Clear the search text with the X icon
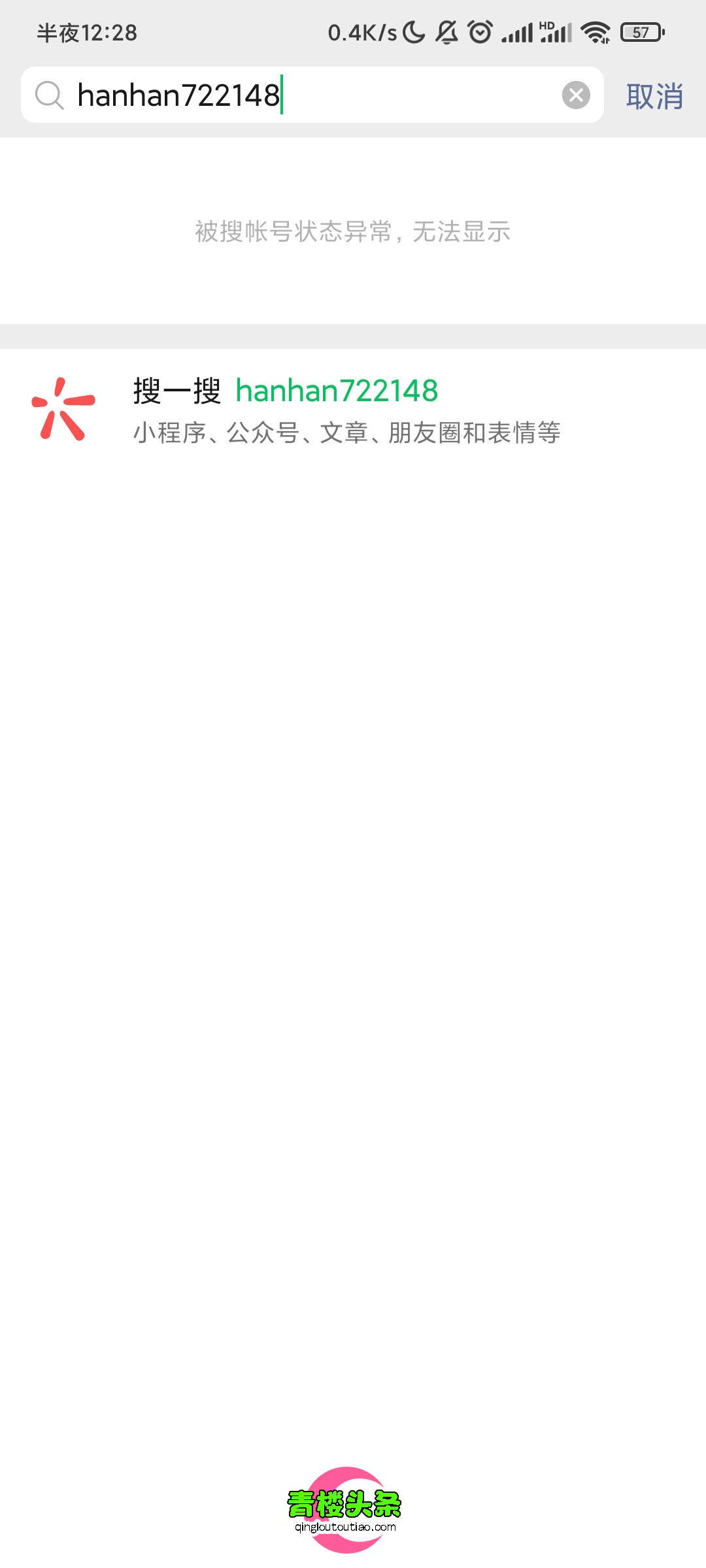The image size is (706, 1568). [x=576, y=95]
